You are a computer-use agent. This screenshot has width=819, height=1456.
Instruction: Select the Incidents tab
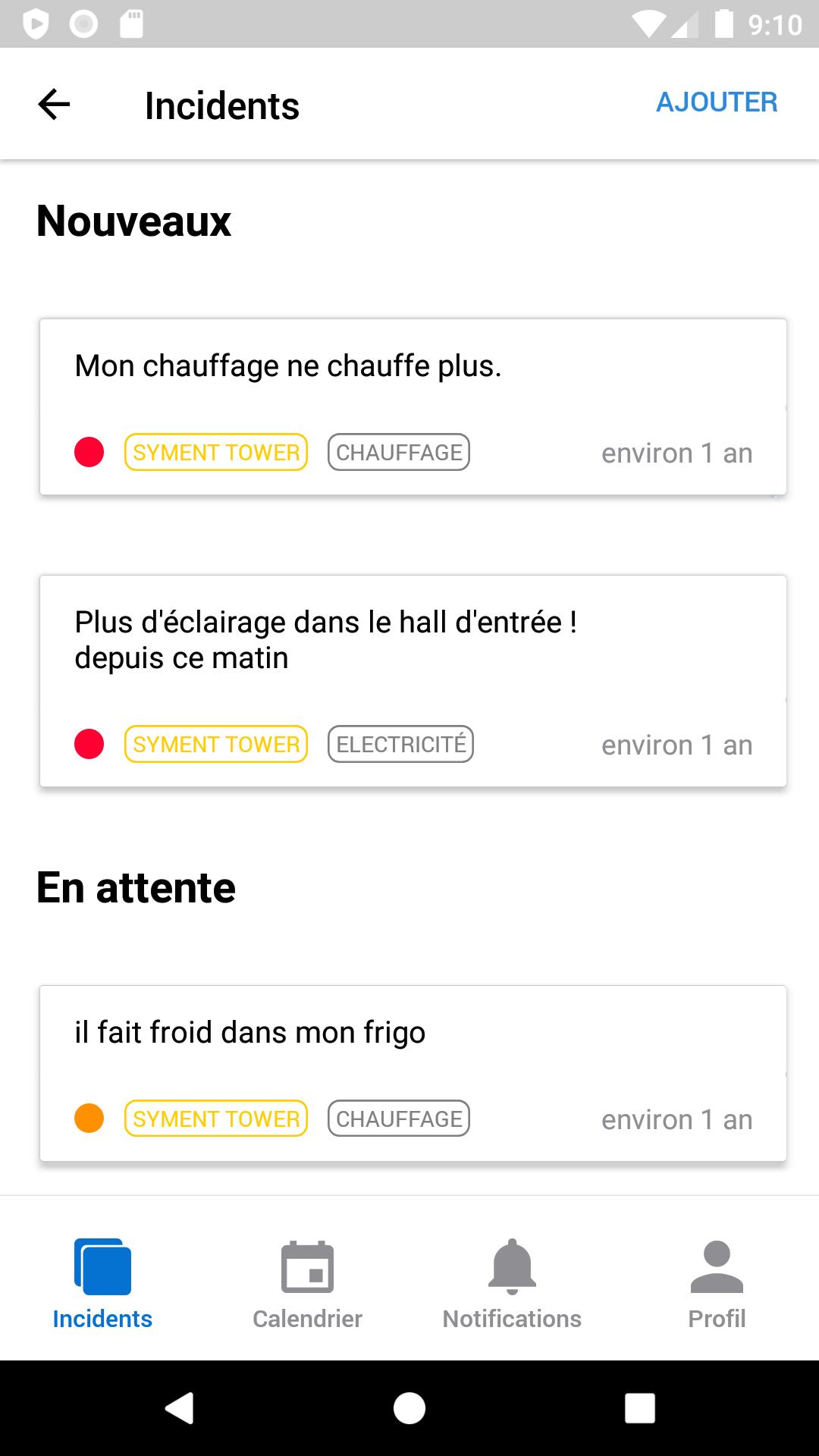pyautogui.click(x=102, y=1285)
